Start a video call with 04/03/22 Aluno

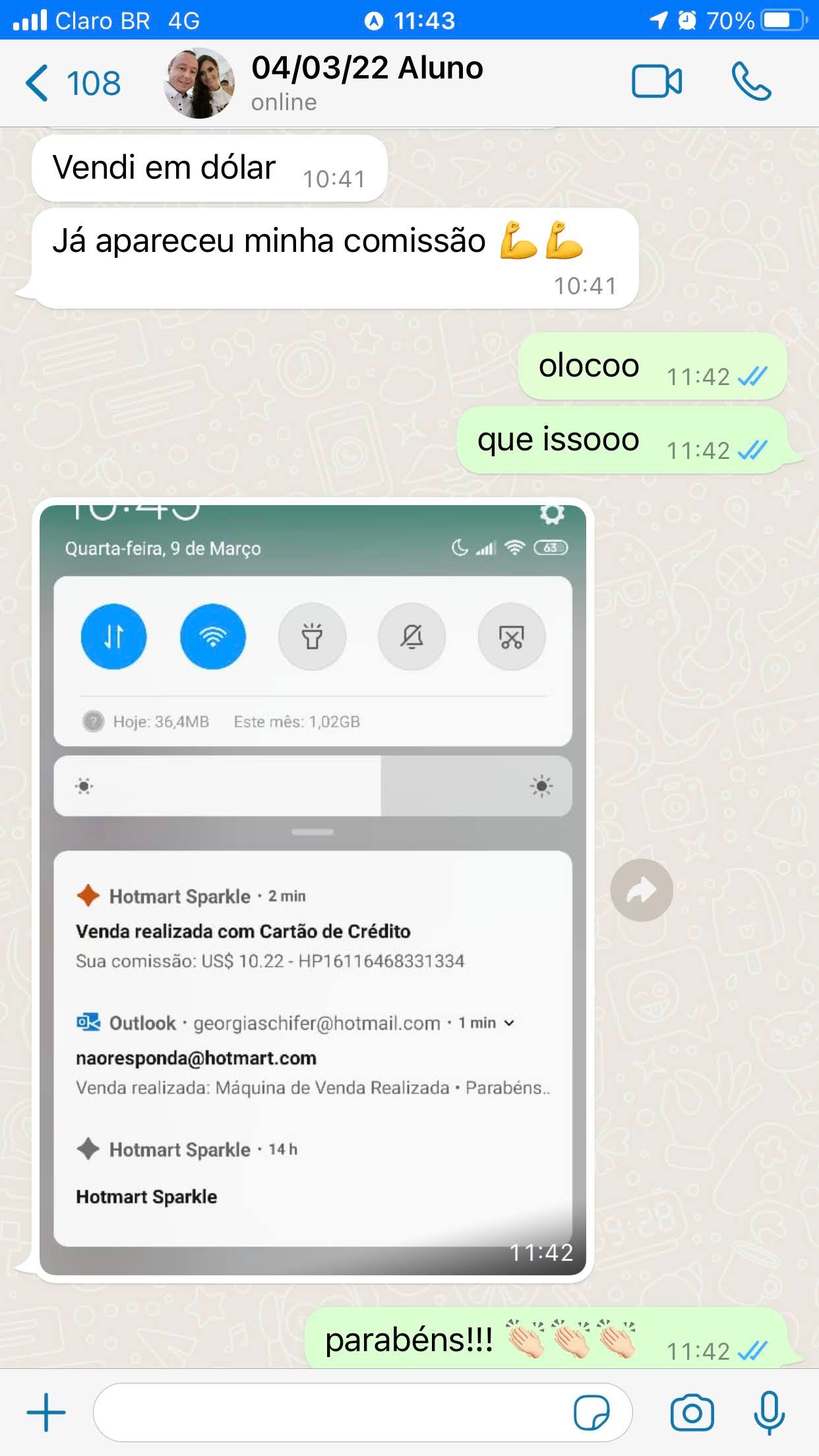(x=656, y=82)
